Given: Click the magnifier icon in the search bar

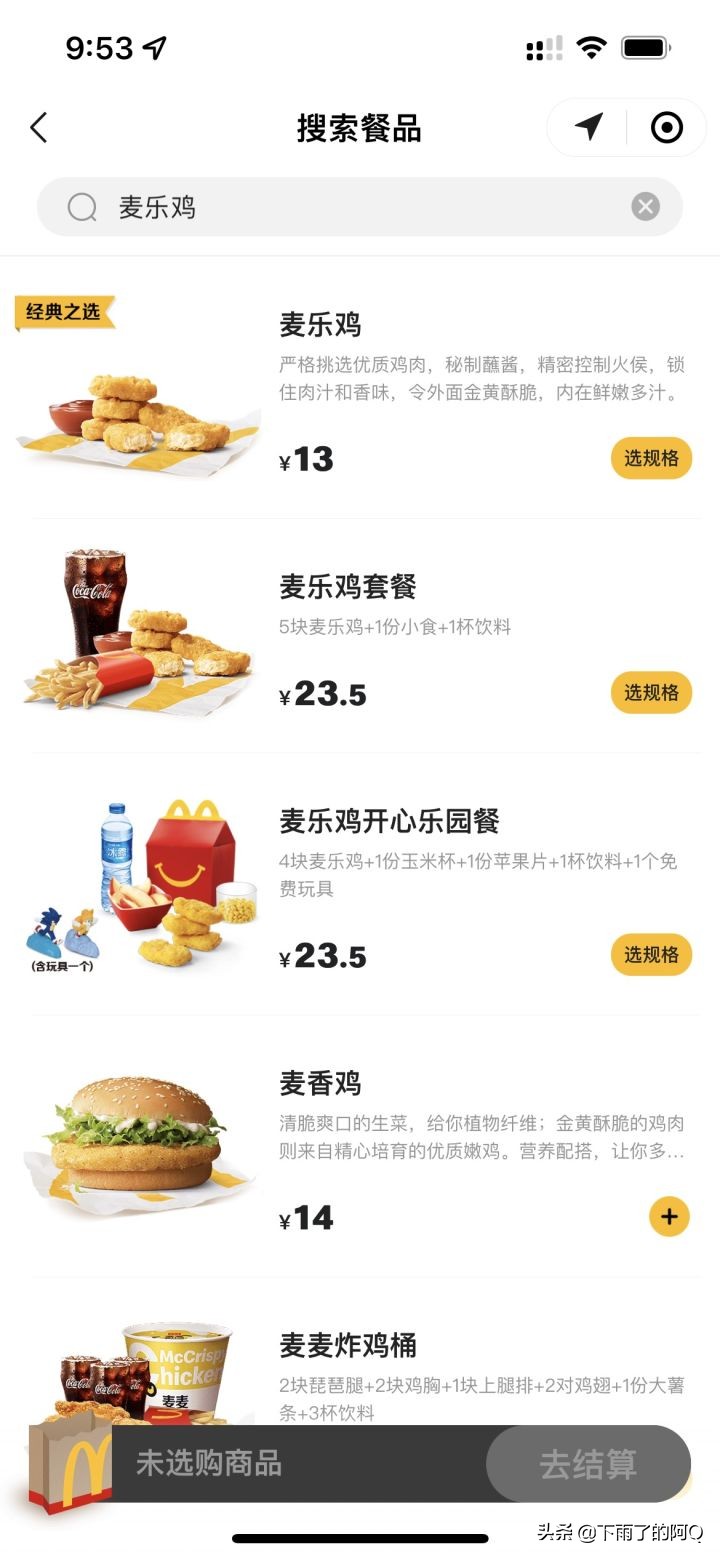Looking at the screenshot, I should click(x=81, y=207).
